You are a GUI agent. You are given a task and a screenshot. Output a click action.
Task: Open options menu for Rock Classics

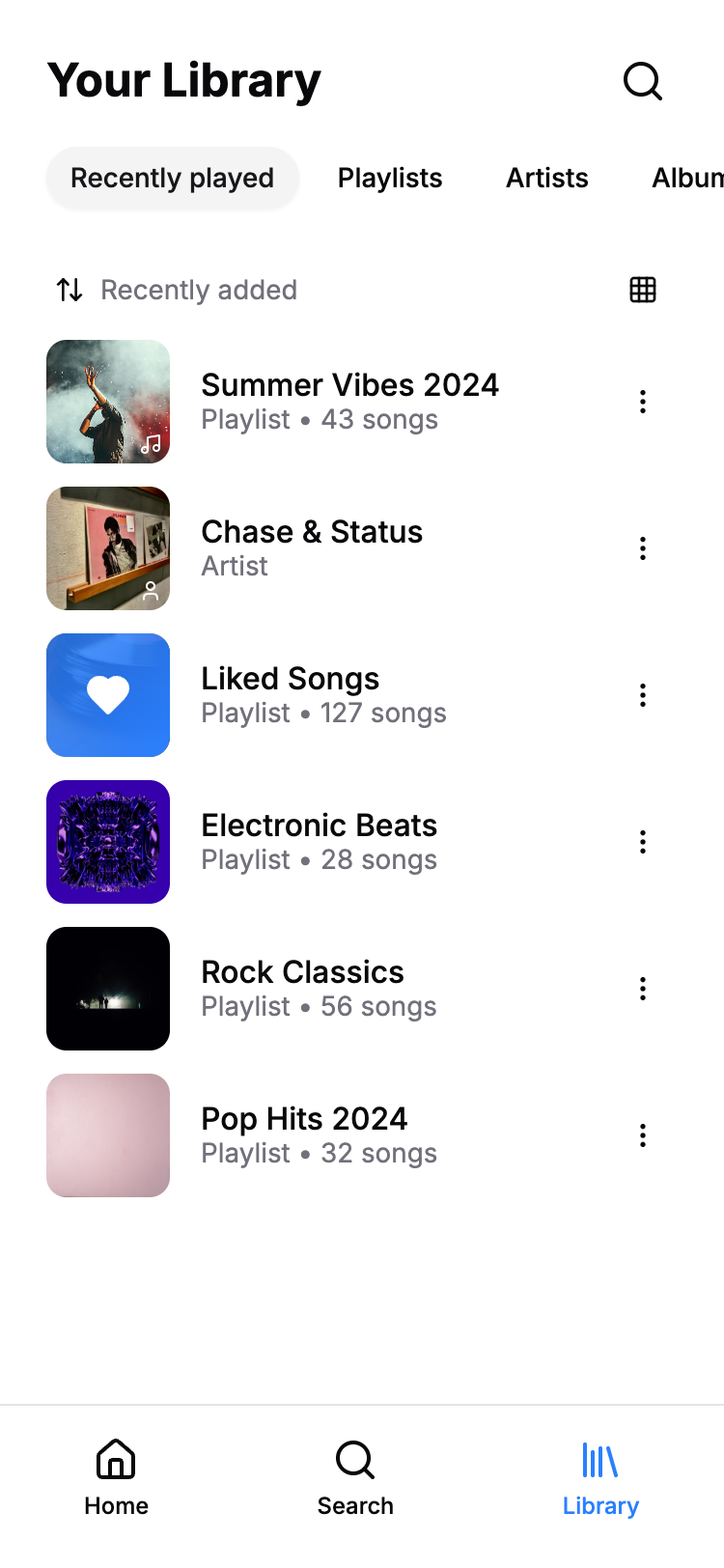click(642, 988)
